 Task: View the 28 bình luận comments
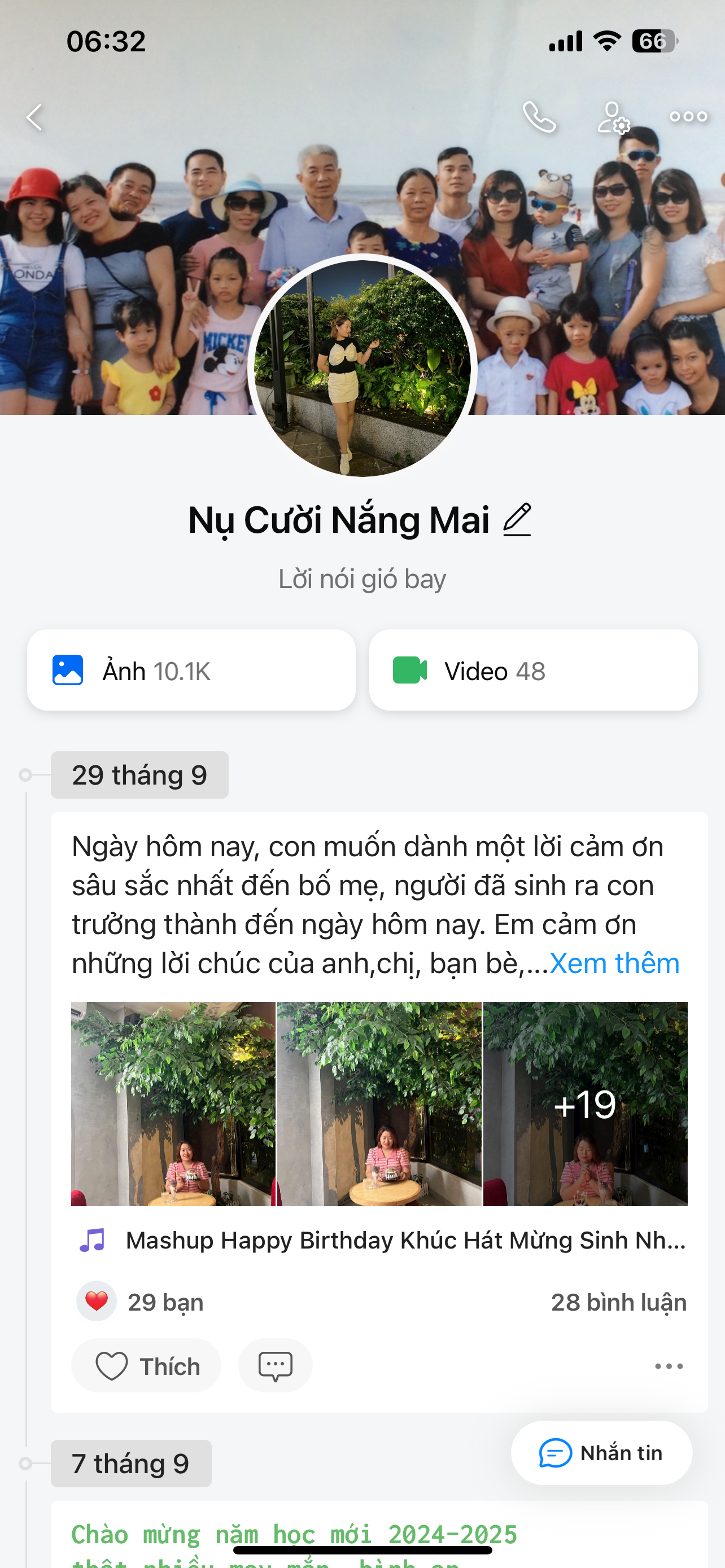618,1302
